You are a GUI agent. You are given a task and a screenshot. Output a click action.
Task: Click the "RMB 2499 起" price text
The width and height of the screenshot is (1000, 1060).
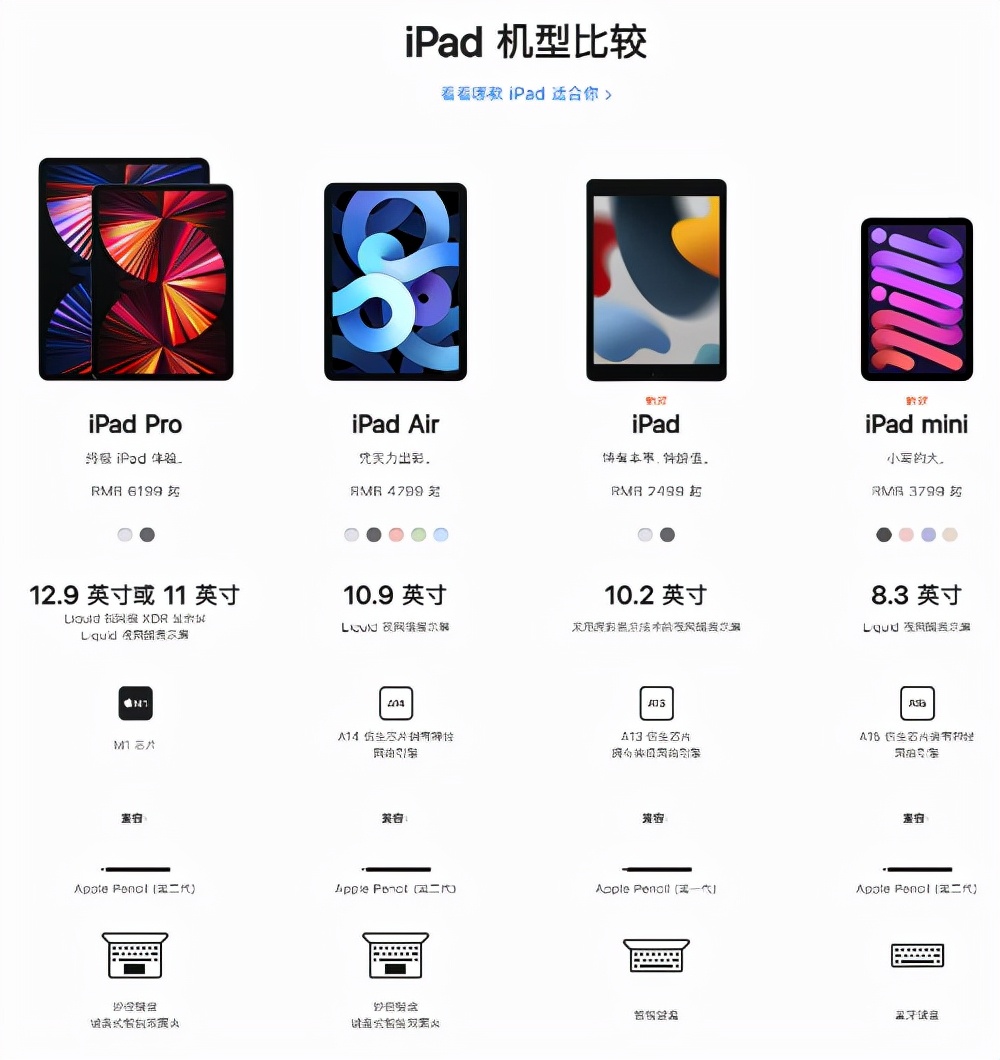[655, 491]
